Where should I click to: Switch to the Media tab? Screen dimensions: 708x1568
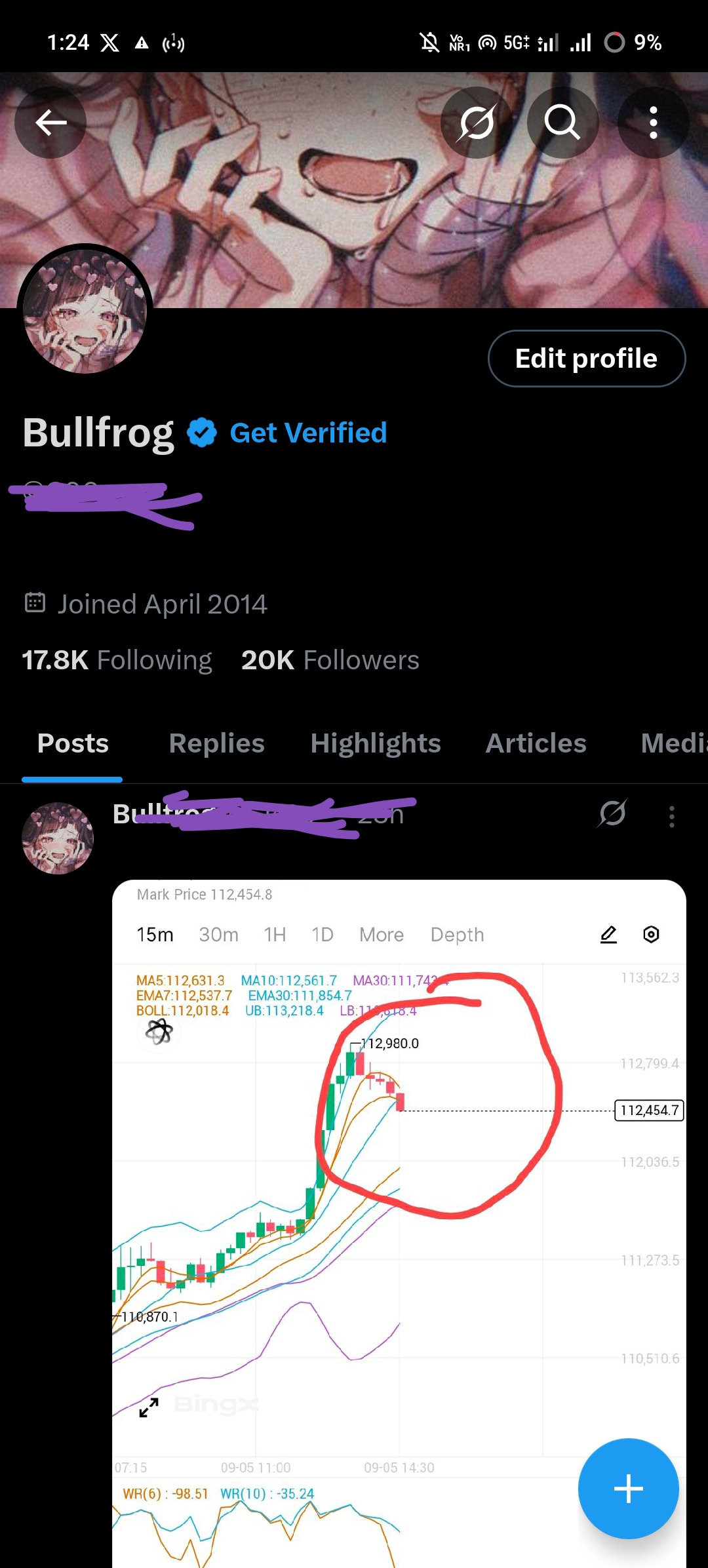coord(672,743)
